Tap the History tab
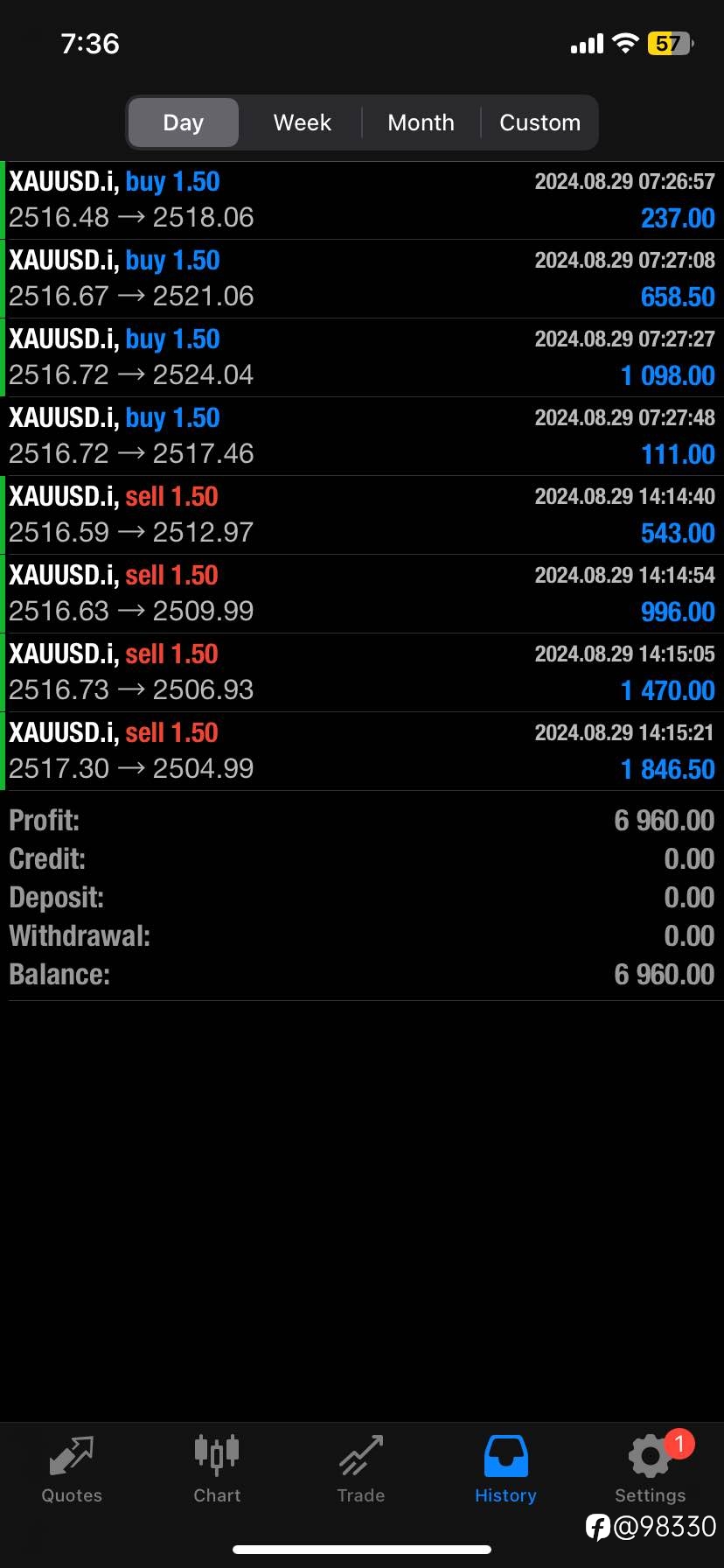This screenshot has height=1568, width=724. [505, 1470]
